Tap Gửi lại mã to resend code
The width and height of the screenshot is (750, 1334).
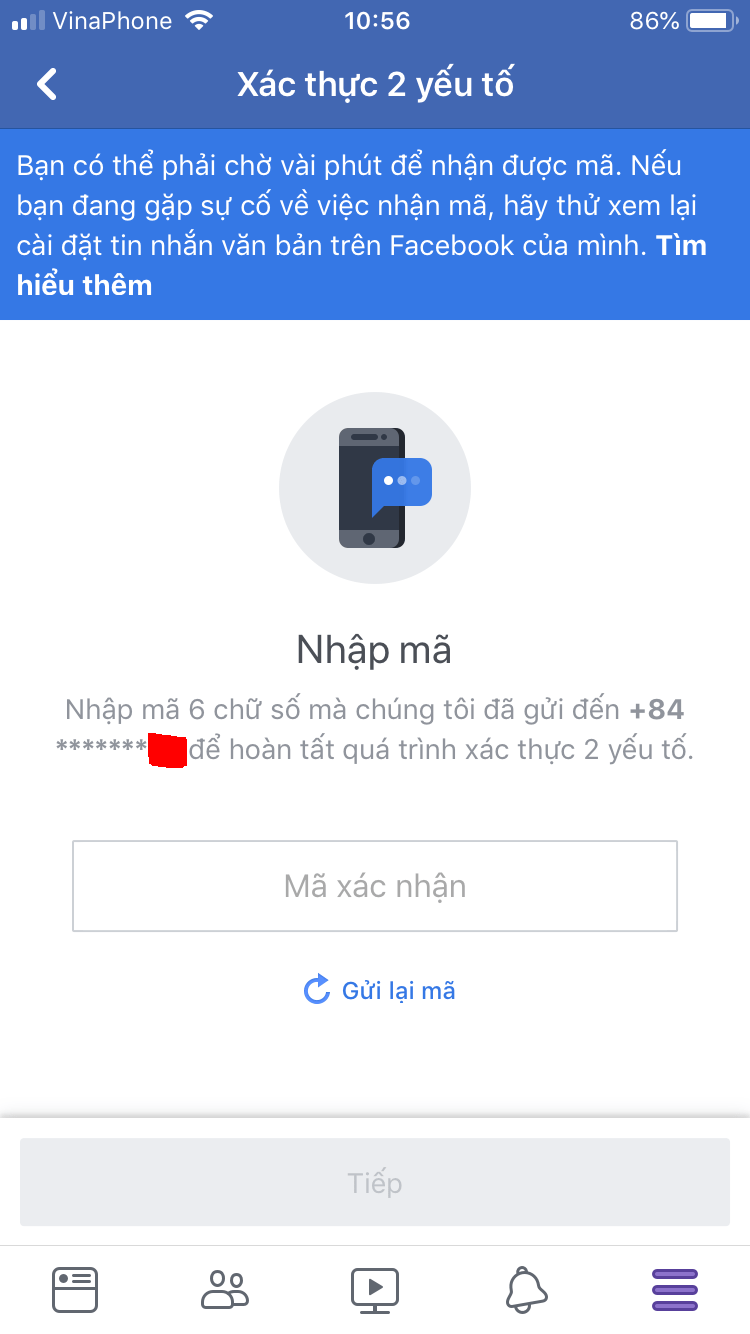click(x=380, y=991)
